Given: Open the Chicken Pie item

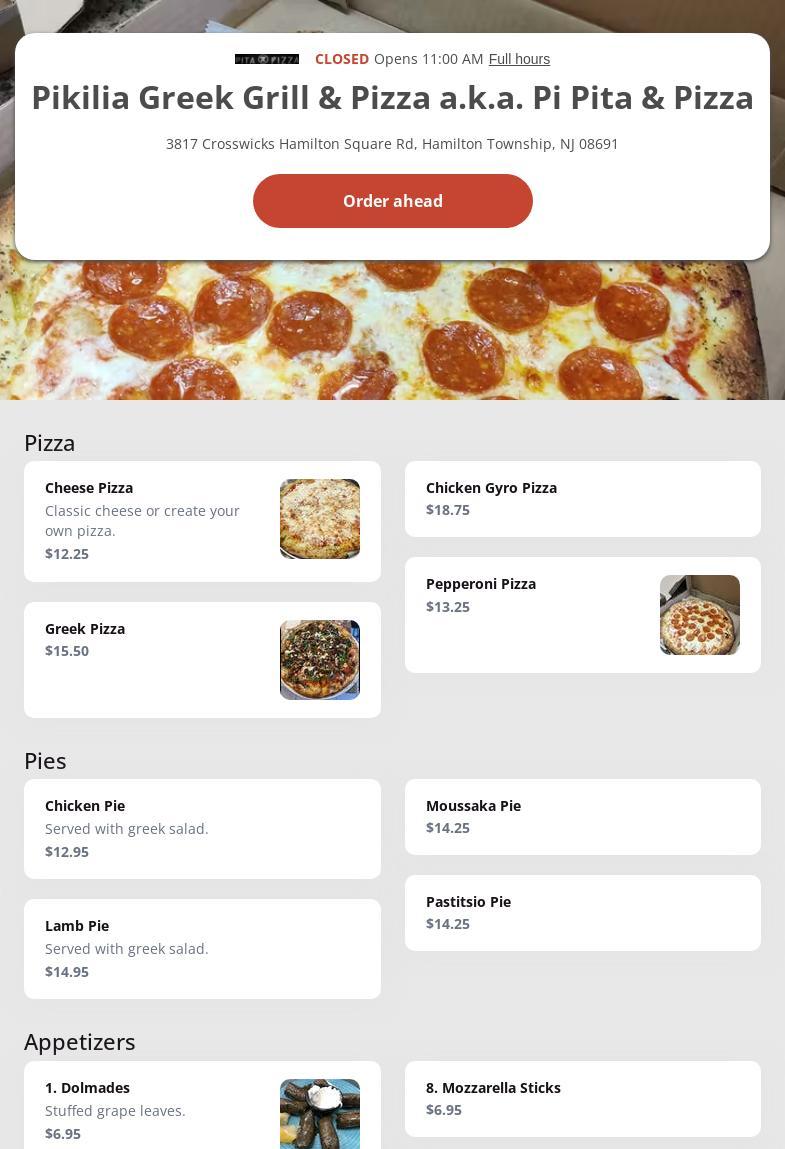Looking at the screenshot, I should 202,828.
